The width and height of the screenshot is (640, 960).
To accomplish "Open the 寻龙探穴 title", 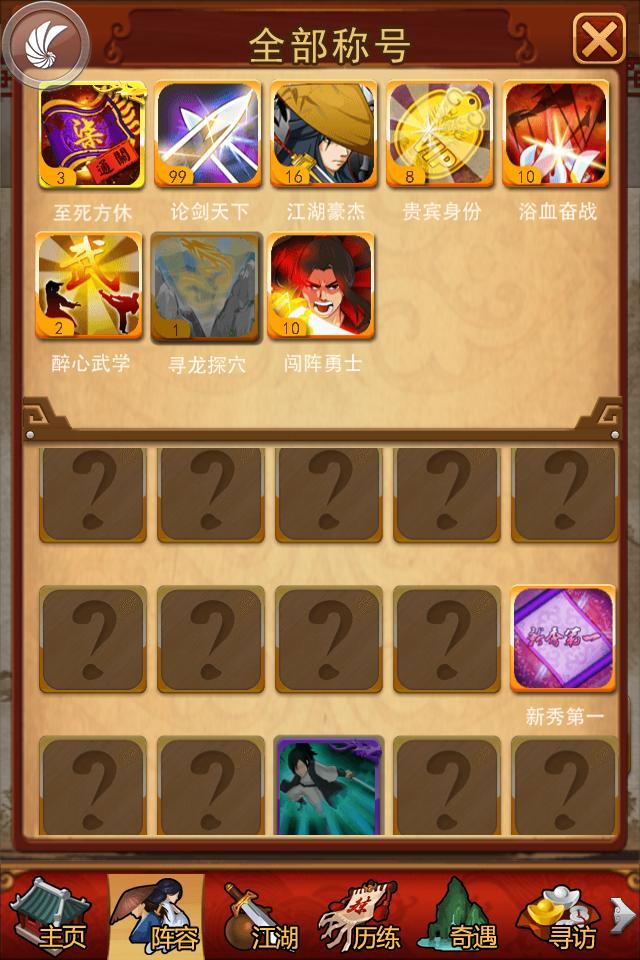I will pos(206,287).
